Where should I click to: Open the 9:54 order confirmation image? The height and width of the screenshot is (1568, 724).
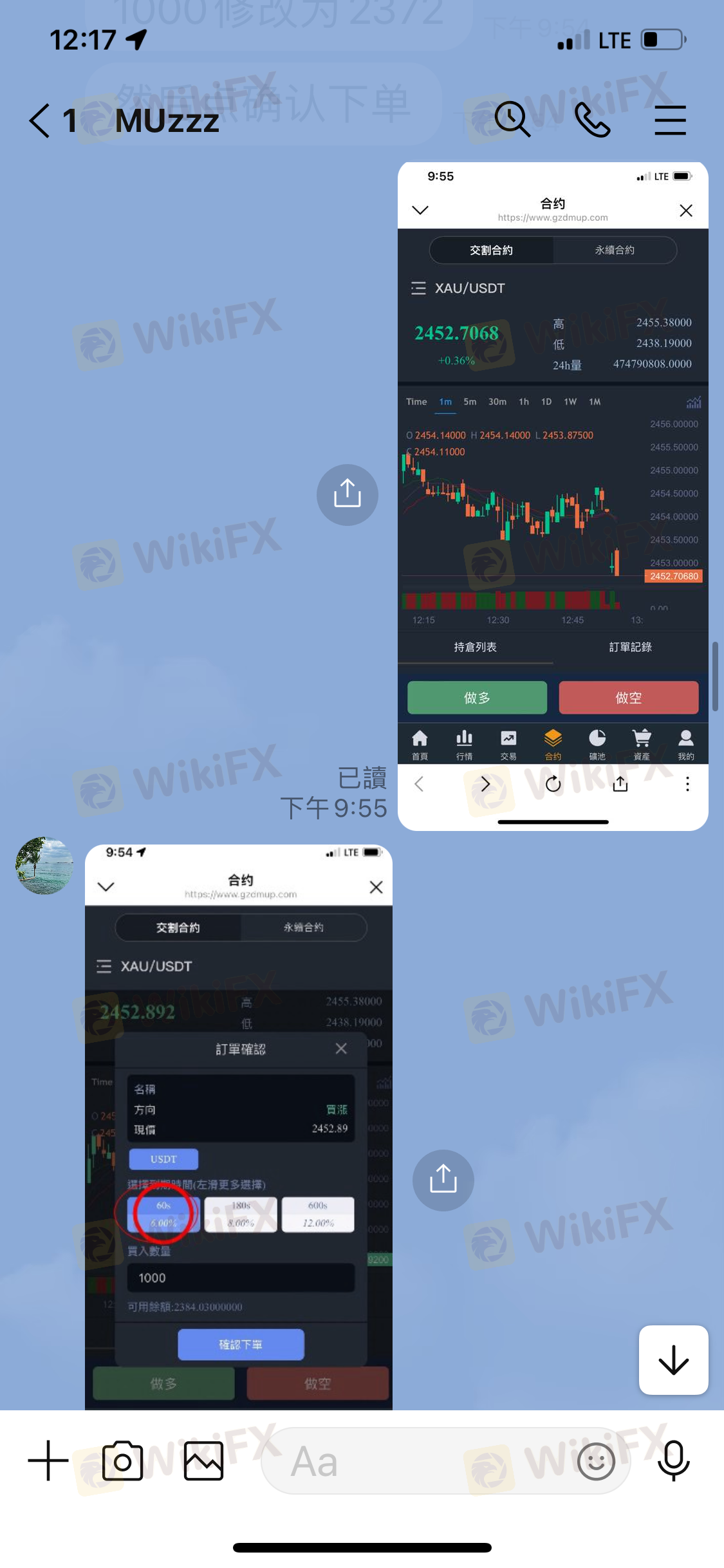tap(239, 1127)
